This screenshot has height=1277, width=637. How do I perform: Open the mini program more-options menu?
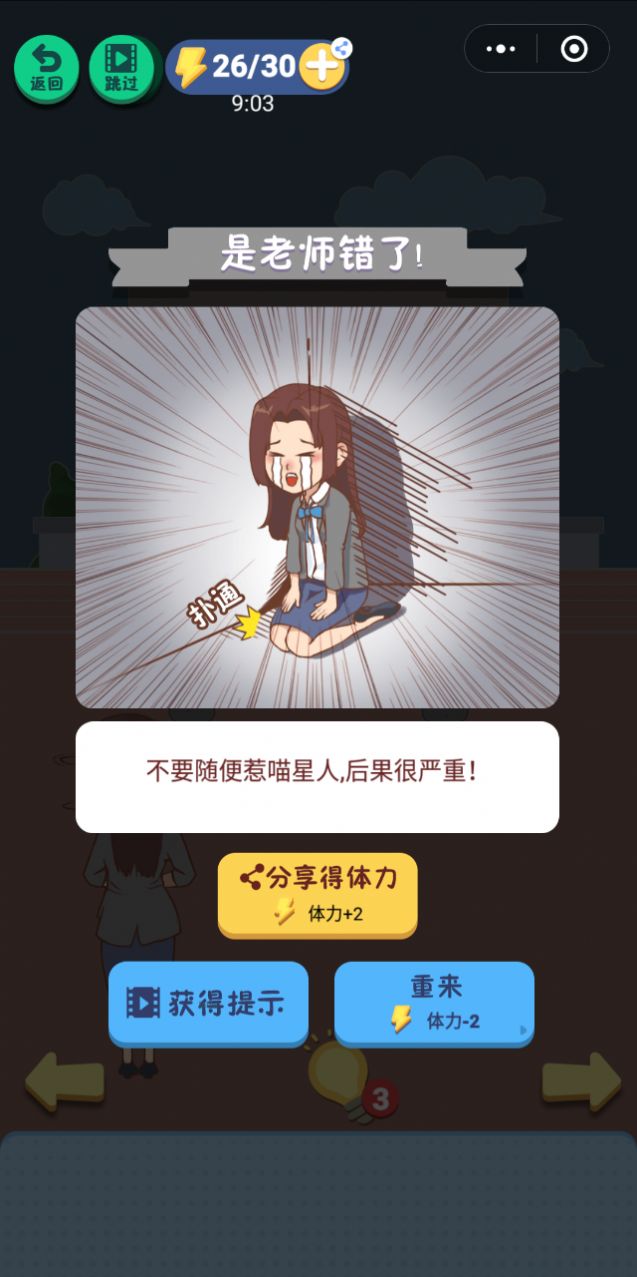click(x=500, y=48)
